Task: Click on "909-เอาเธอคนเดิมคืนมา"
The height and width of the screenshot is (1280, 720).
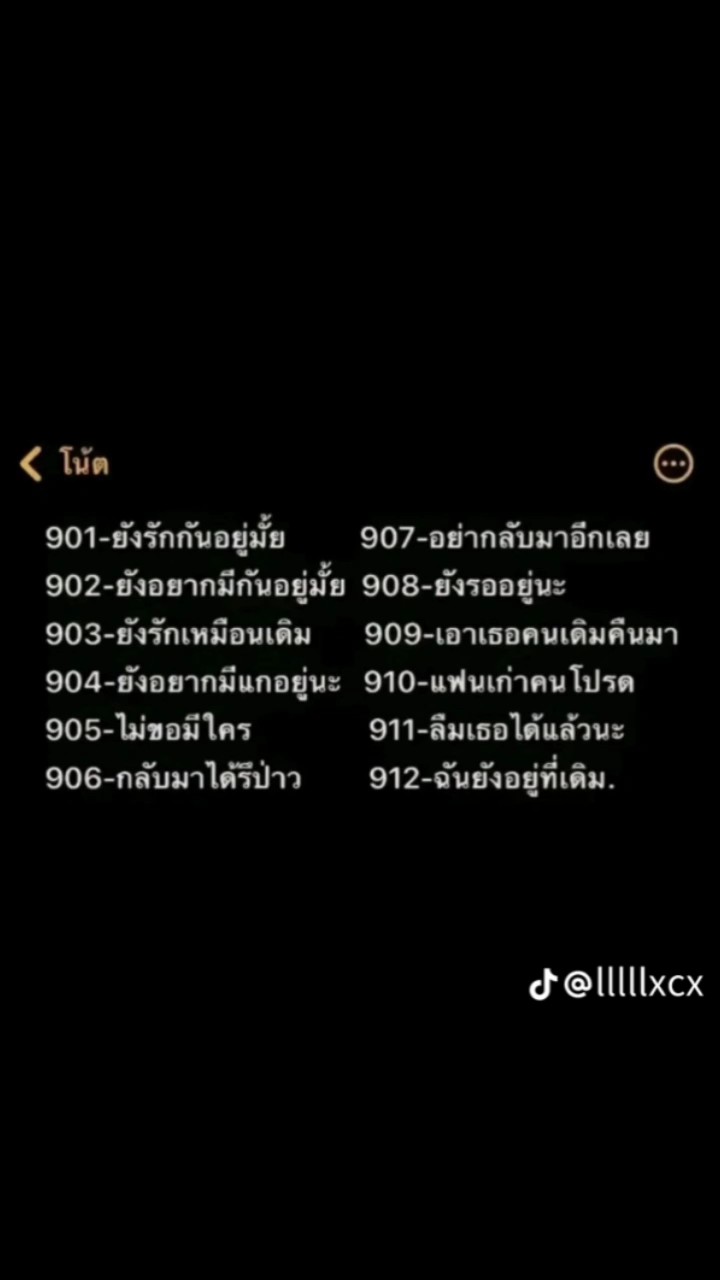Action: pos(520,634)
